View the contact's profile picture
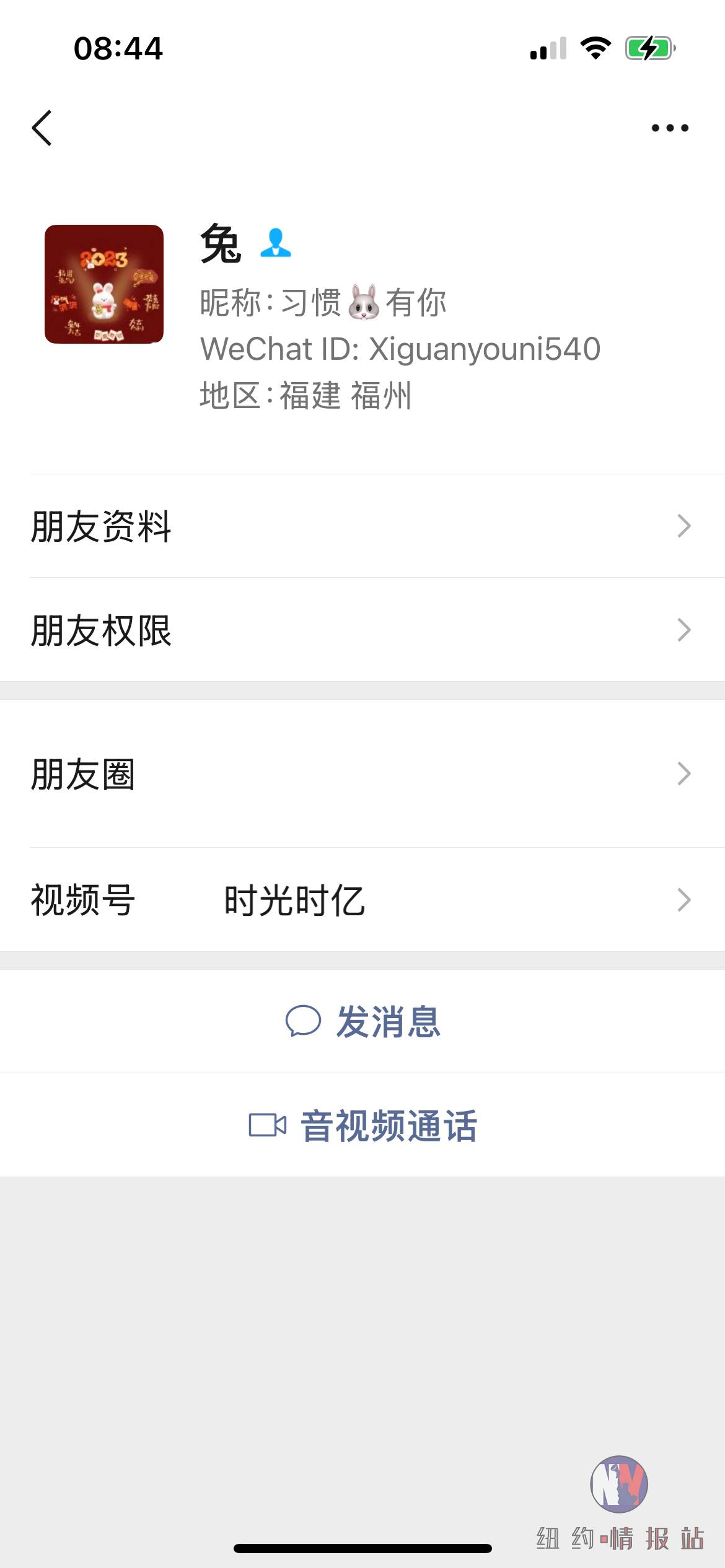 point(104,284)
